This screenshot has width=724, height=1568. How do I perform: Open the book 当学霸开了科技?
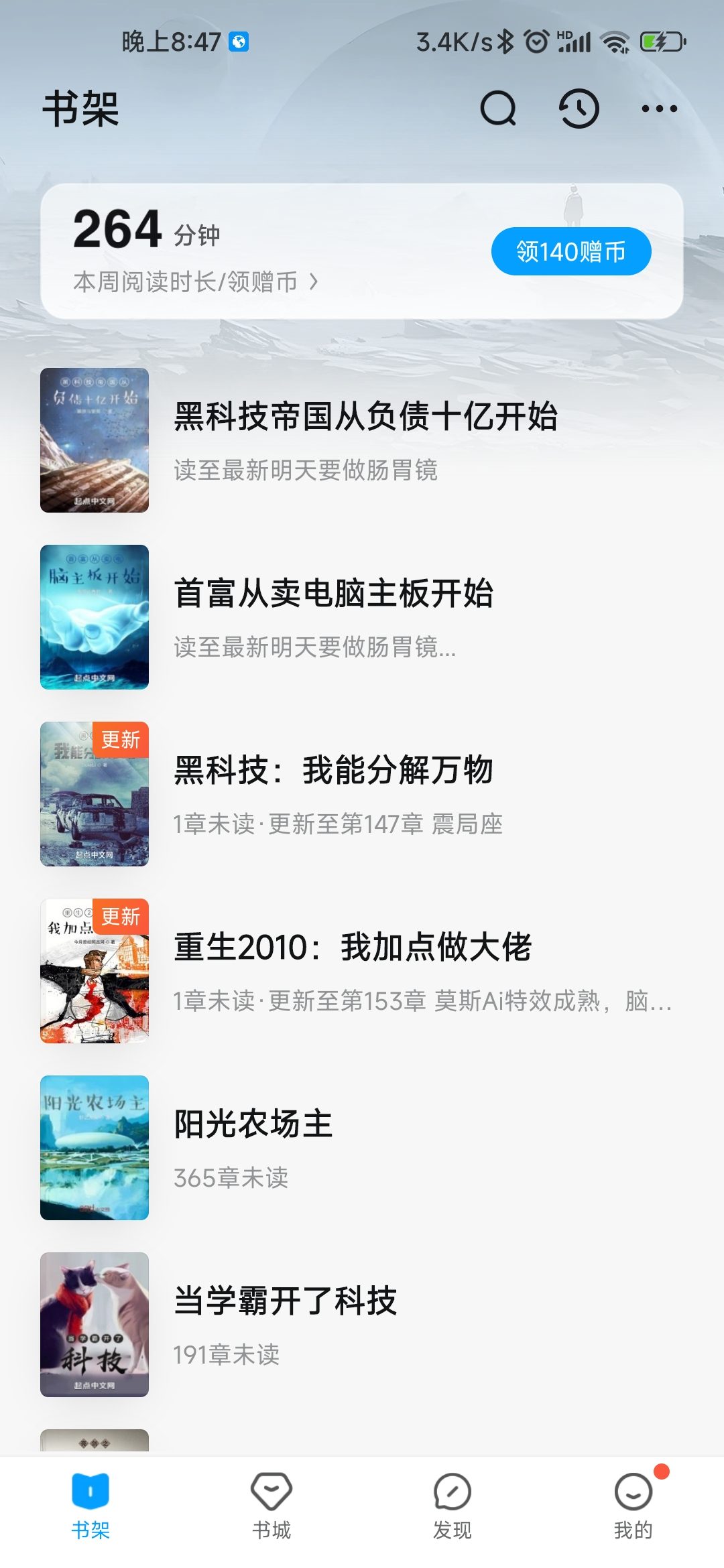[286, 1301]
